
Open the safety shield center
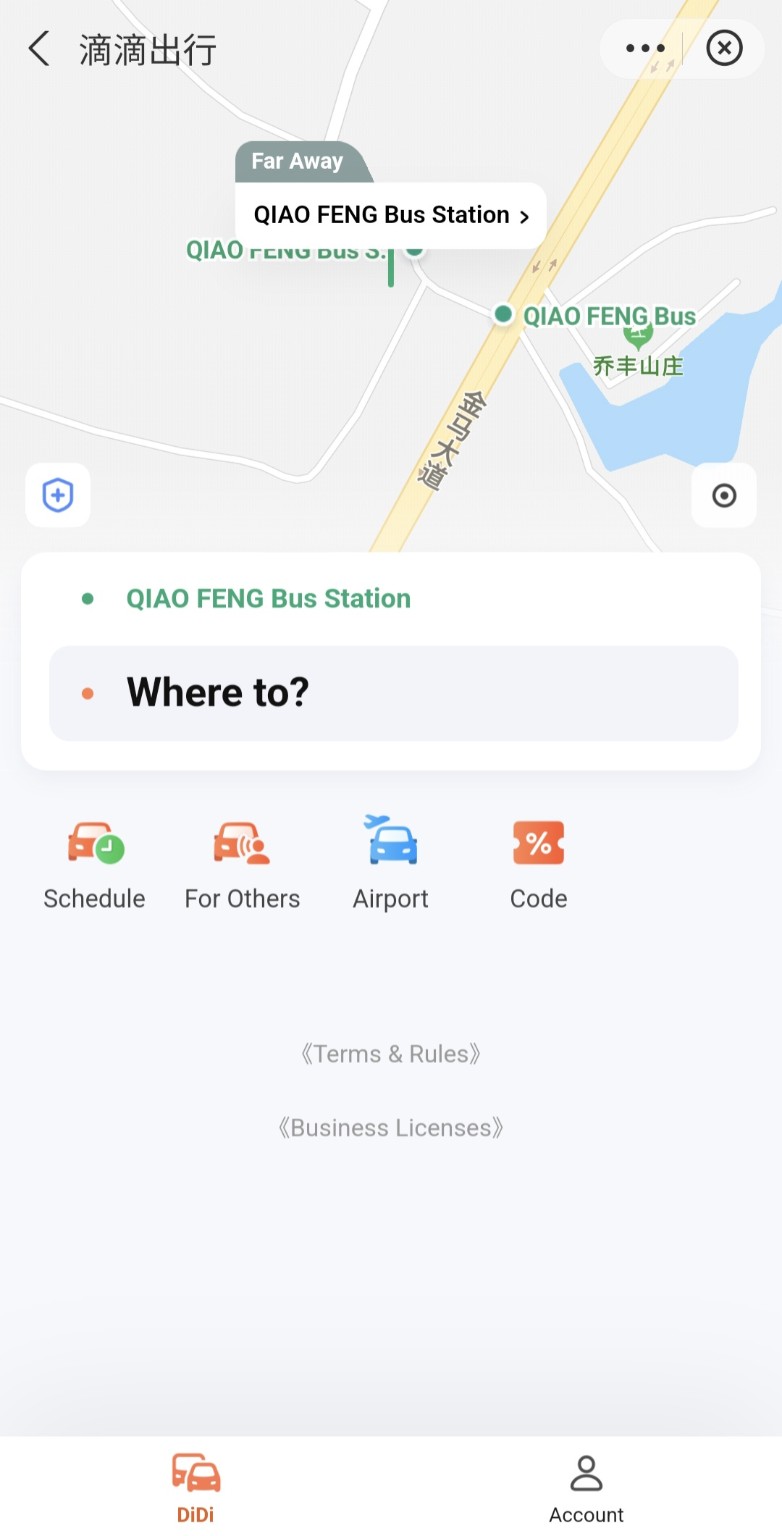58,495
